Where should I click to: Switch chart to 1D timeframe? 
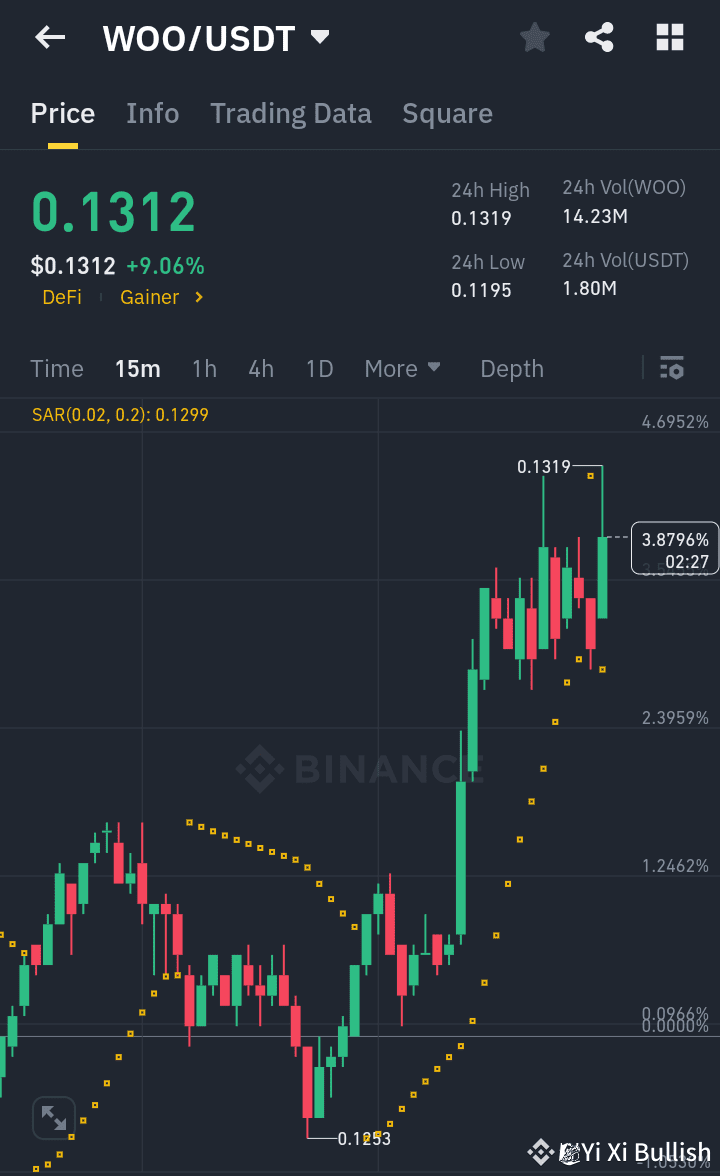point(319,368)
